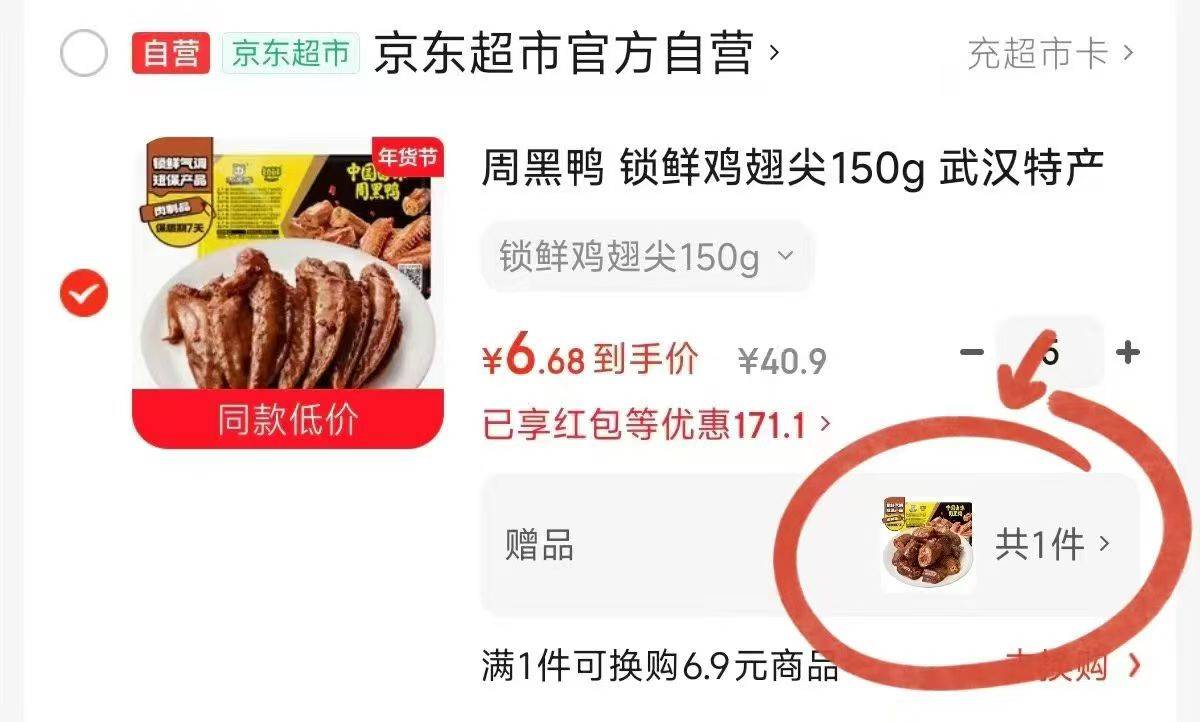Viewport: 1200px width, 722px height.
Task: Open the 周黑鸭 chicken wing product image
Action: click(288, 292)
